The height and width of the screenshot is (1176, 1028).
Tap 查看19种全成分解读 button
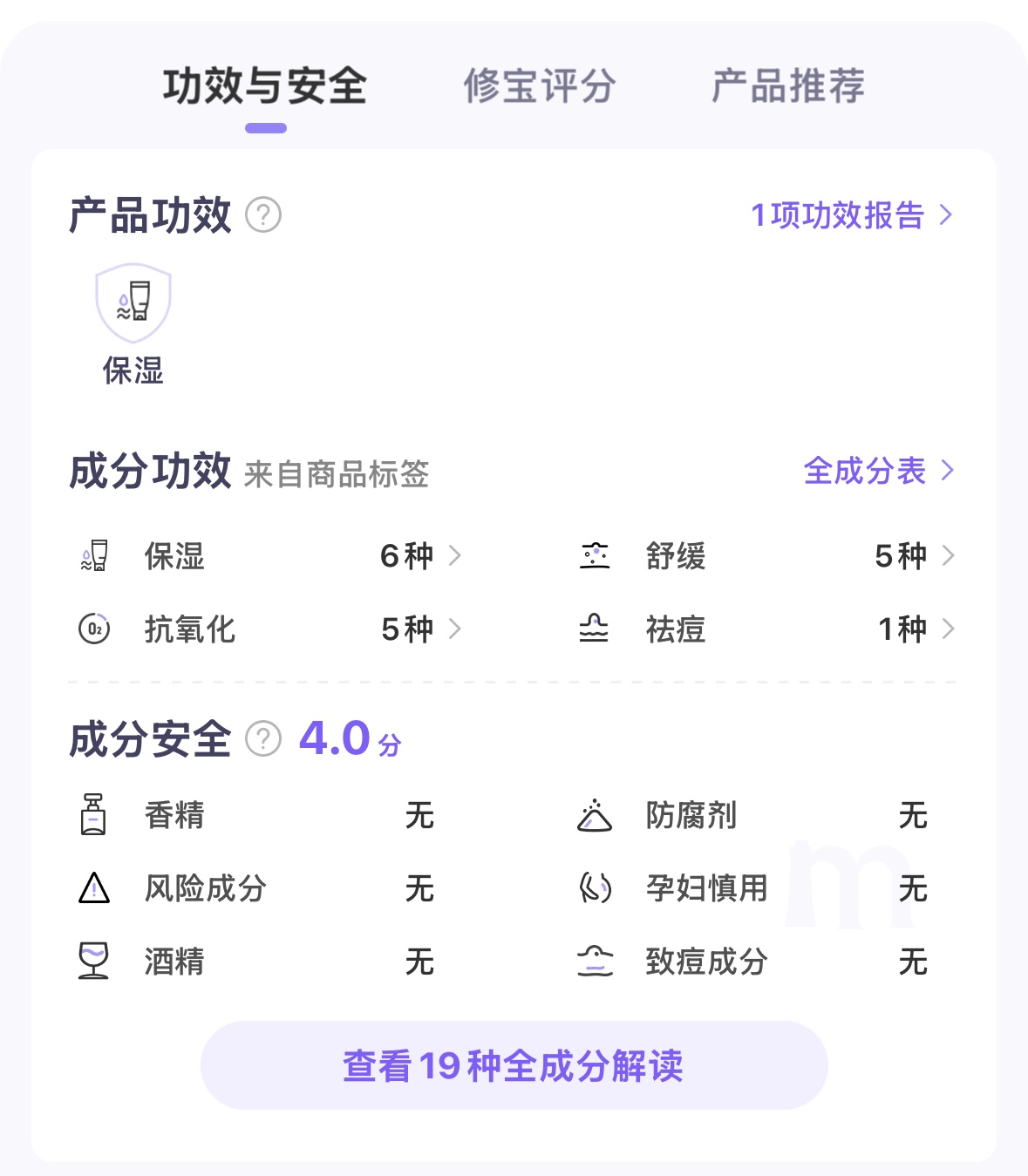[514, 1065]
